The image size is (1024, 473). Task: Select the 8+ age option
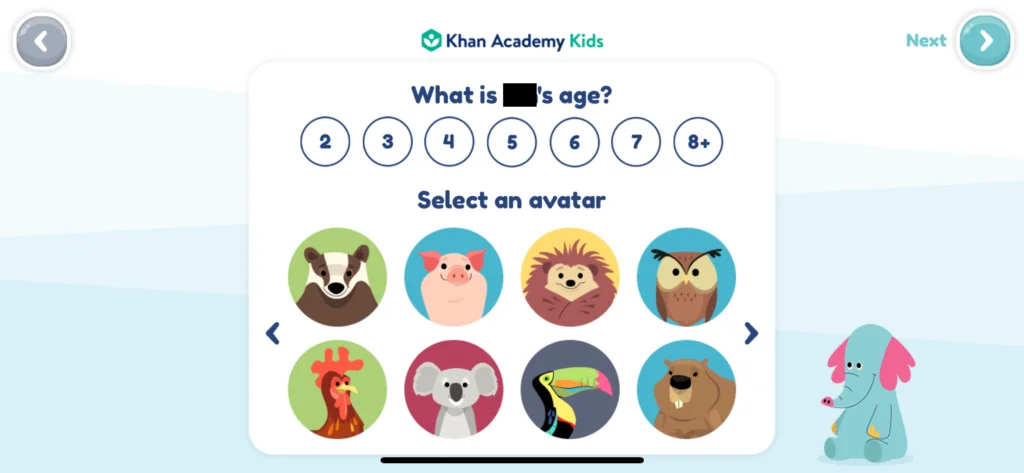(x=698, y=142)
